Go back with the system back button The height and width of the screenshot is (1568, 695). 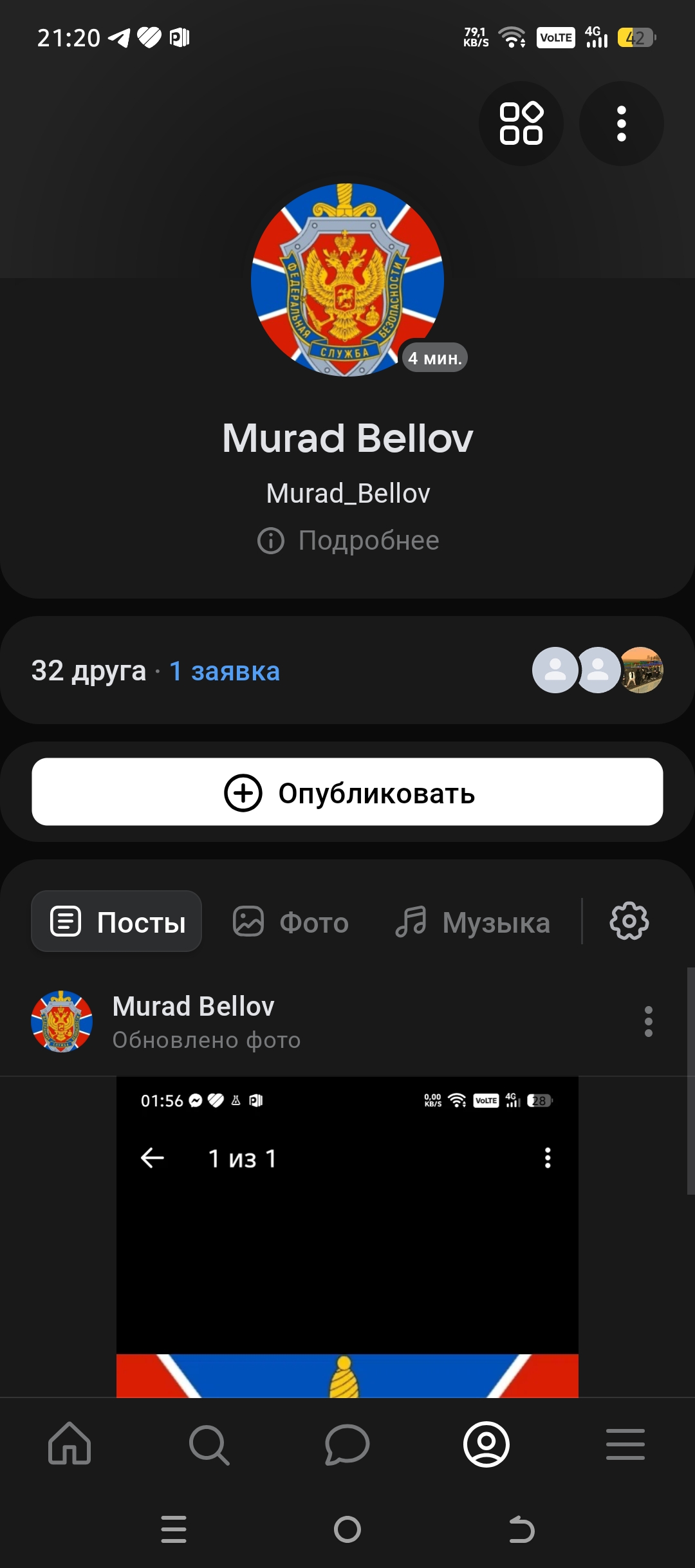tap(521, 1529)
